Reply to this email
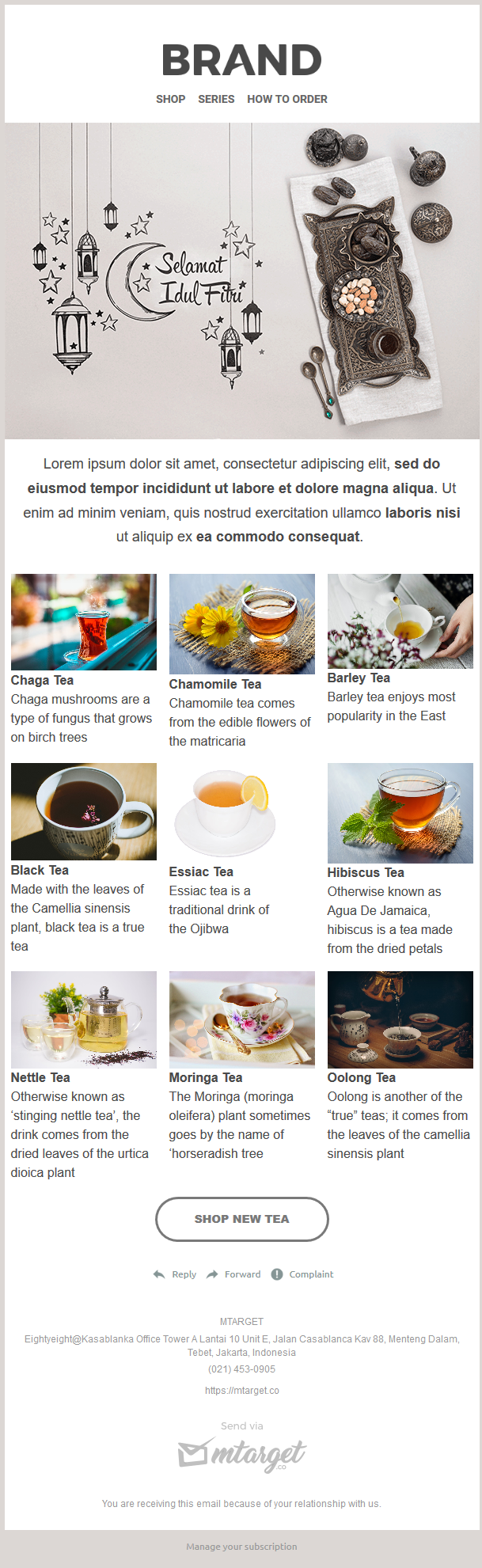The width and height of the screenshot is (482, 1568). point(175,1274)
